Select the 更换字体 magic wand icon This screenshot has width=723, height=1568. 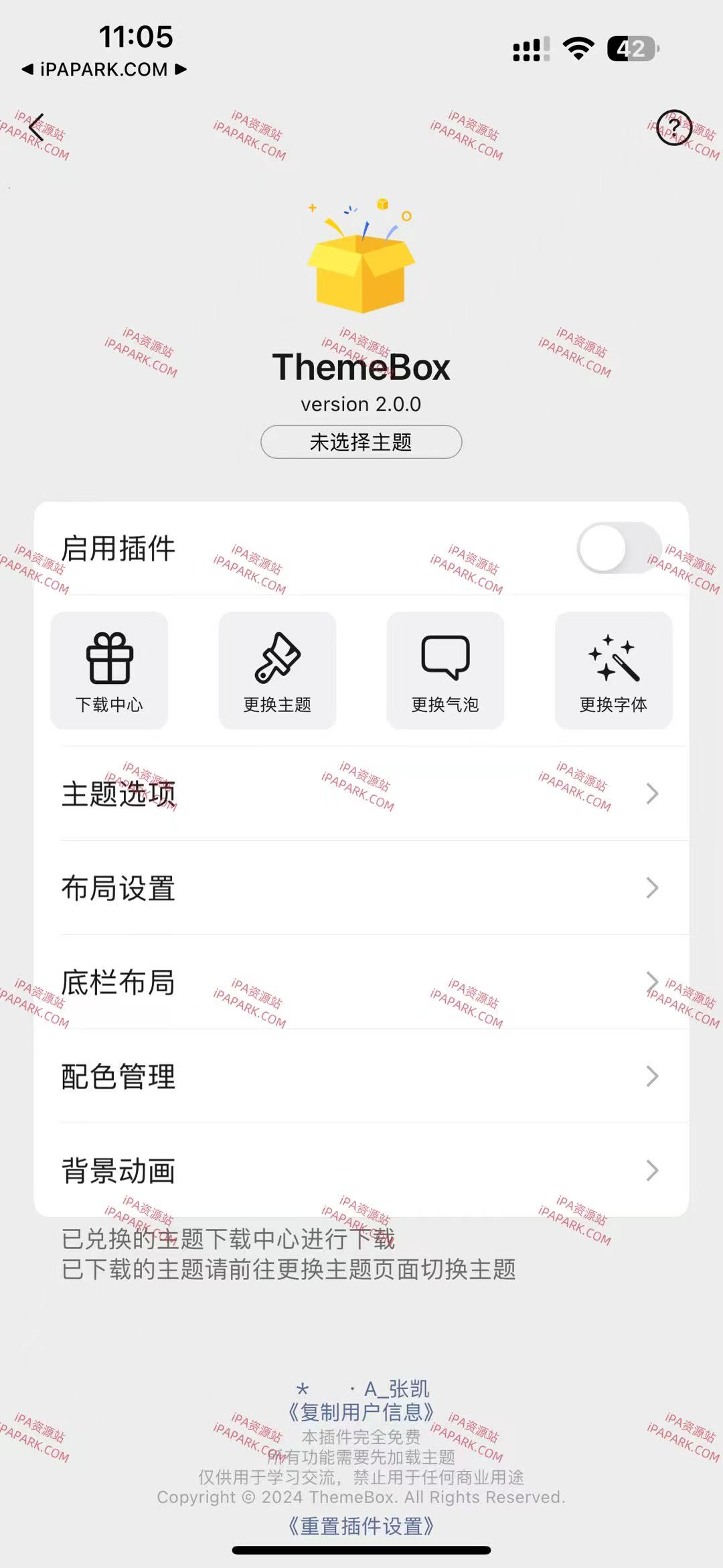613,670
